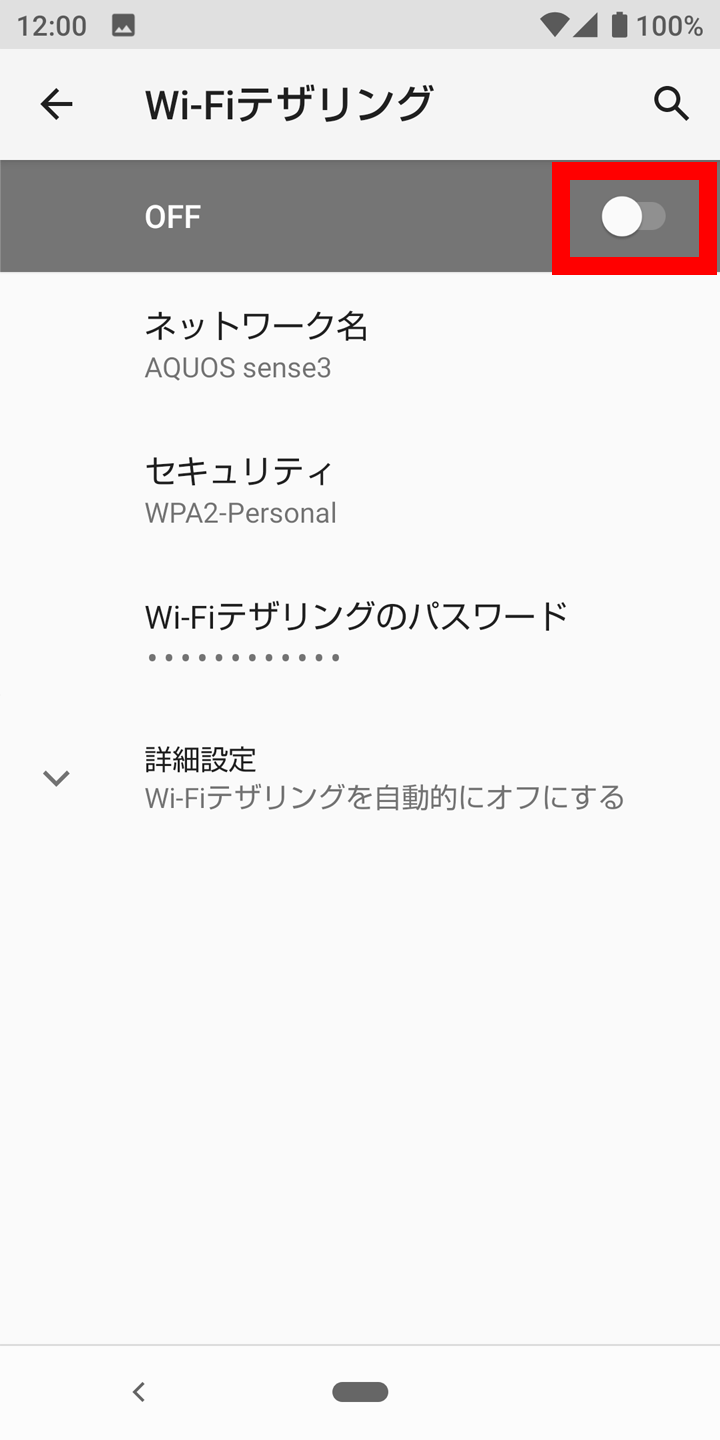This screenshot has width=720, height=1440.
Task: Tap system back button in navigation bar
Action: click(139, 1391)
